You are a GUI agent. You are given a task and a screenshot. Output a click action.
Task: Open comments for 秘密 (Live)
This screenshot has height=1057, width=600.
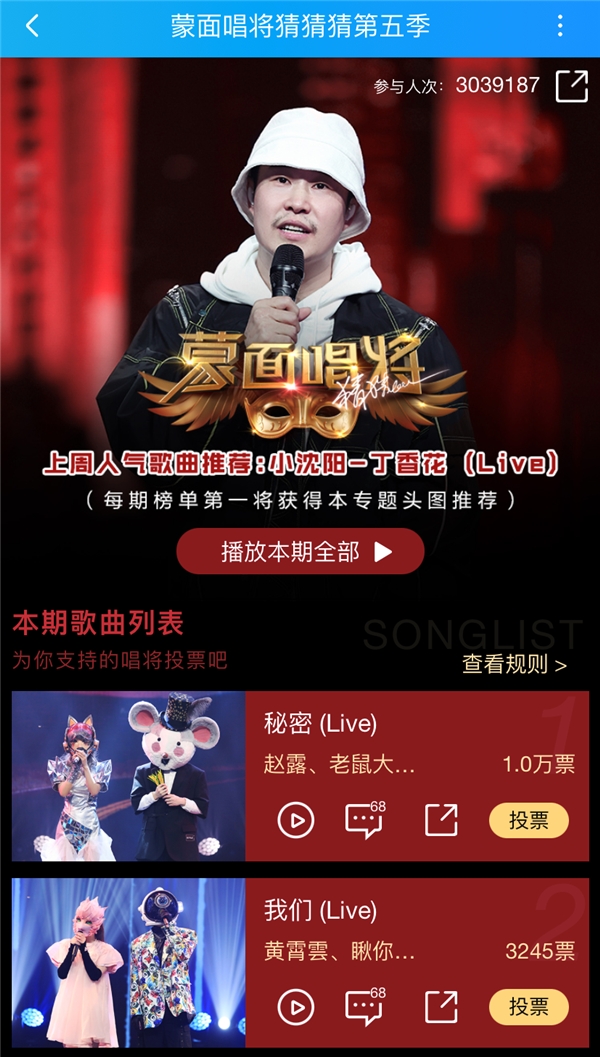tap(363, 821)
